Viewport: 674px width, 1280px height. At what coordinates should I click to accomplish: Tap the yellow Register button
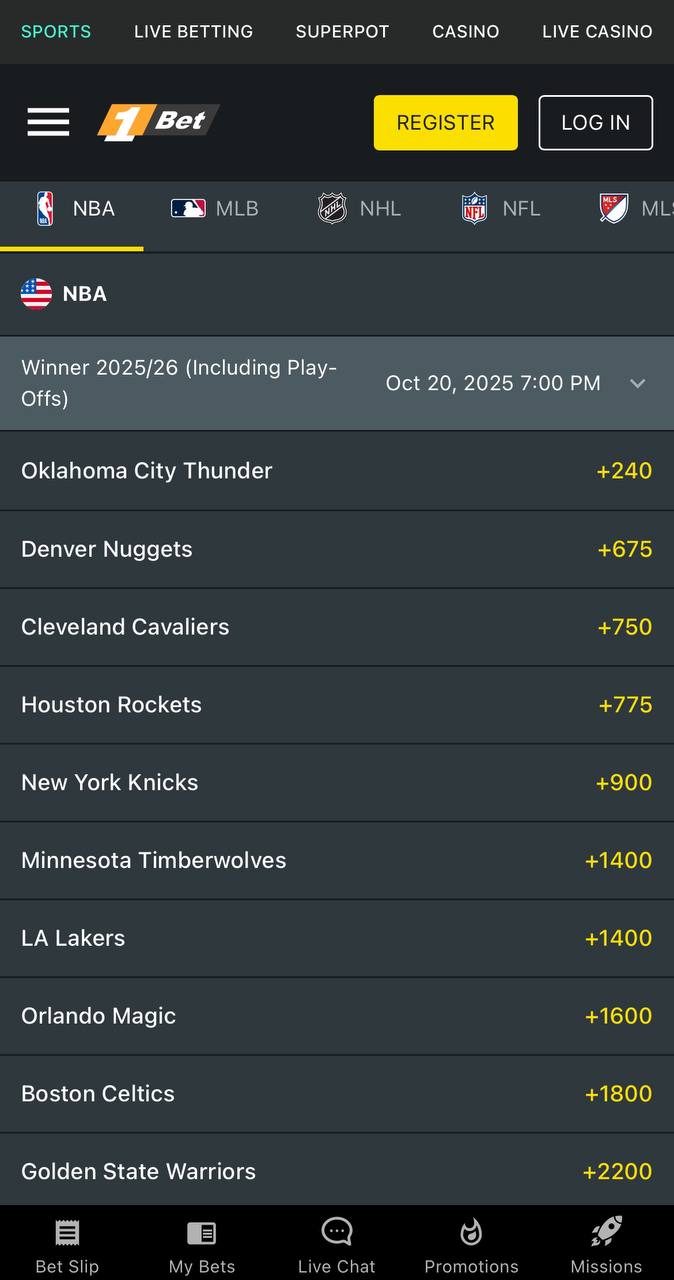[x=446, y=123]
